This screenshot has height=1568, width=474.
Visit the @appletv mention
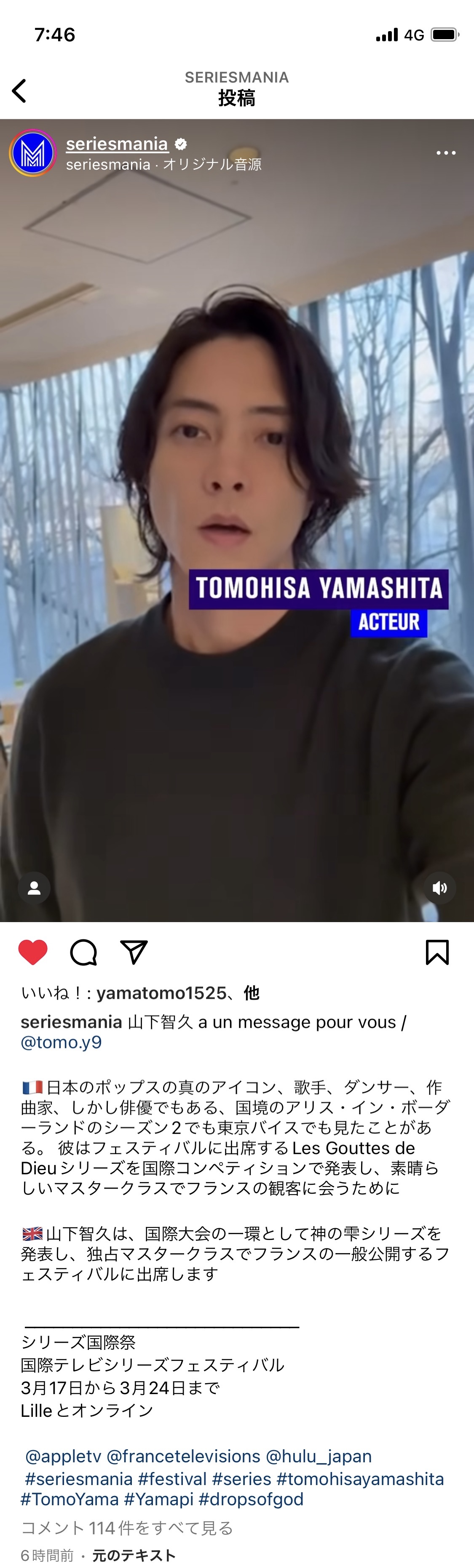click(63, 1456)
